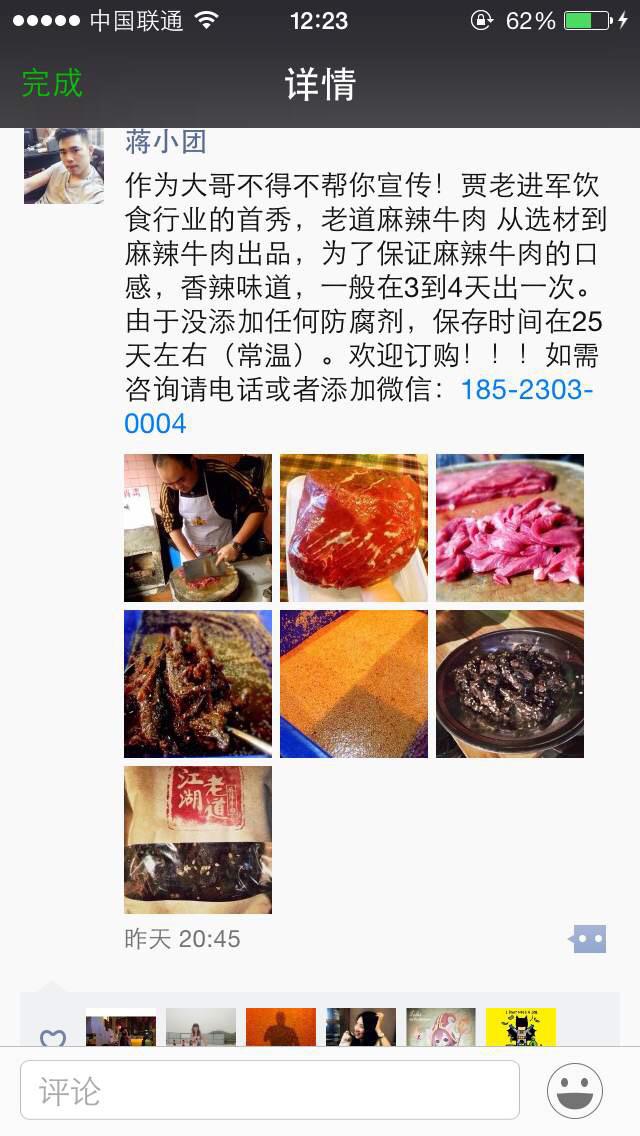Open the photo of spicy beef held by chopsticks
The image size is (640, 1136).
198,684
